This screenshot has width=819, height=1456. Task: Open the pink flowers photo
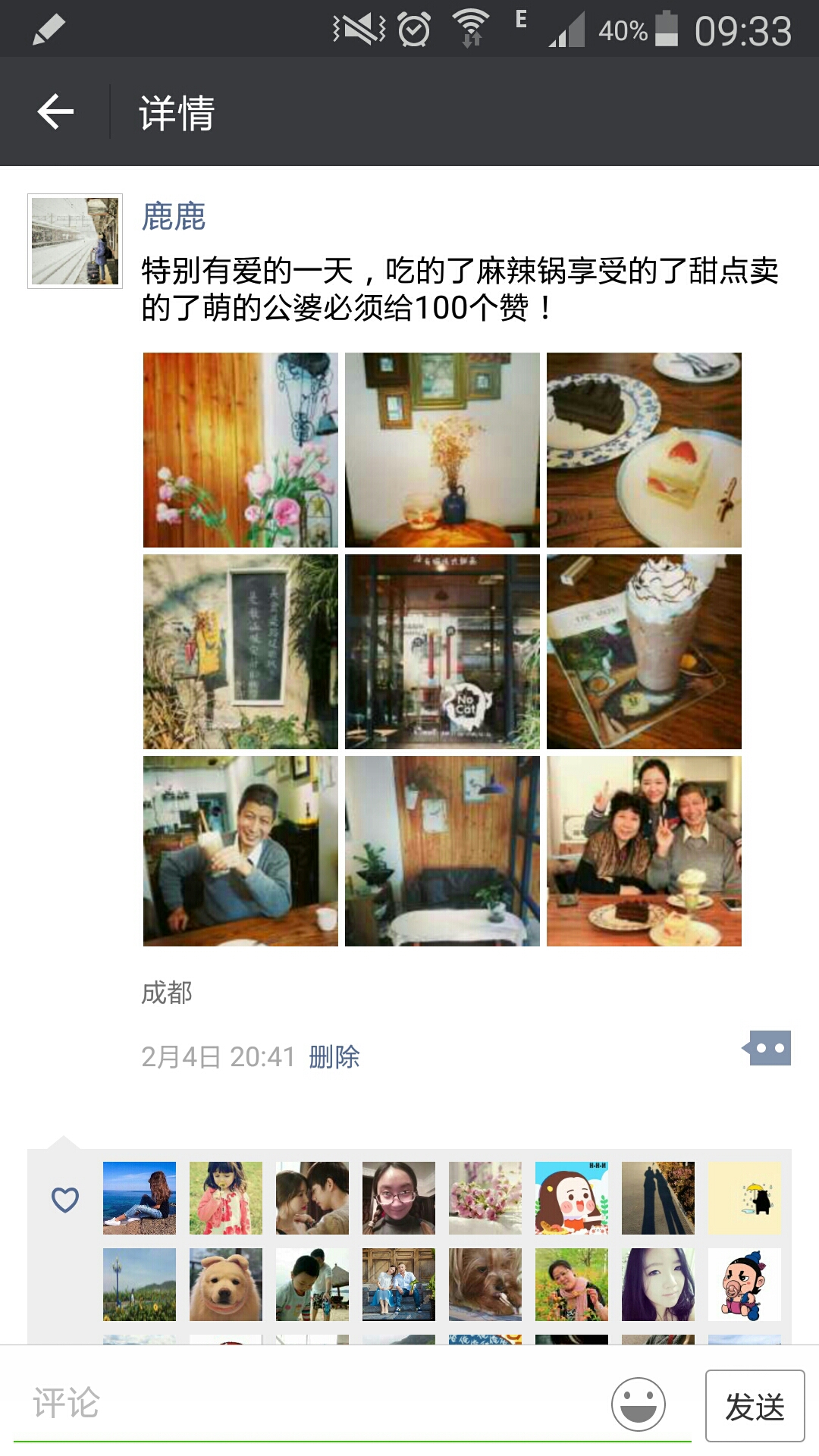(x=240, y=450)
